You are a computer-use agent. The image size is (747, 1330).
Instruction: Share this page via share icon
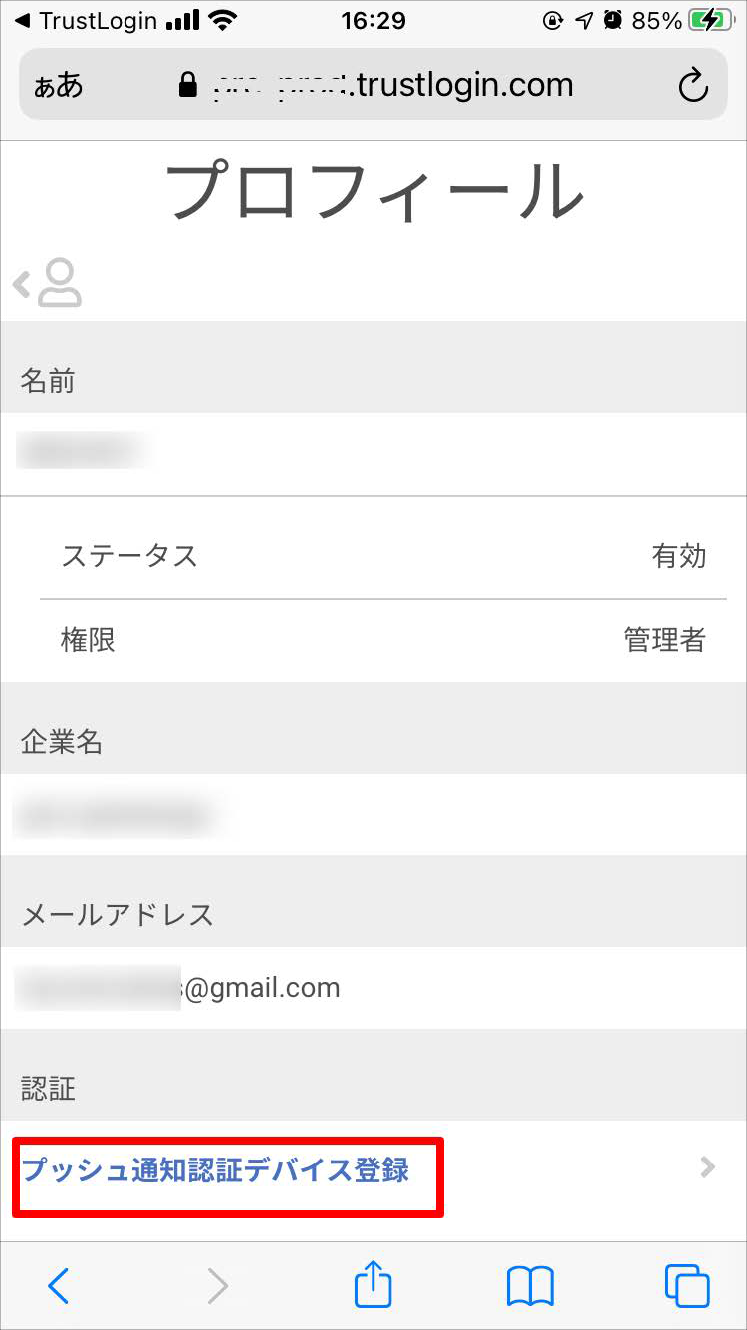(x=373, y=1284)
